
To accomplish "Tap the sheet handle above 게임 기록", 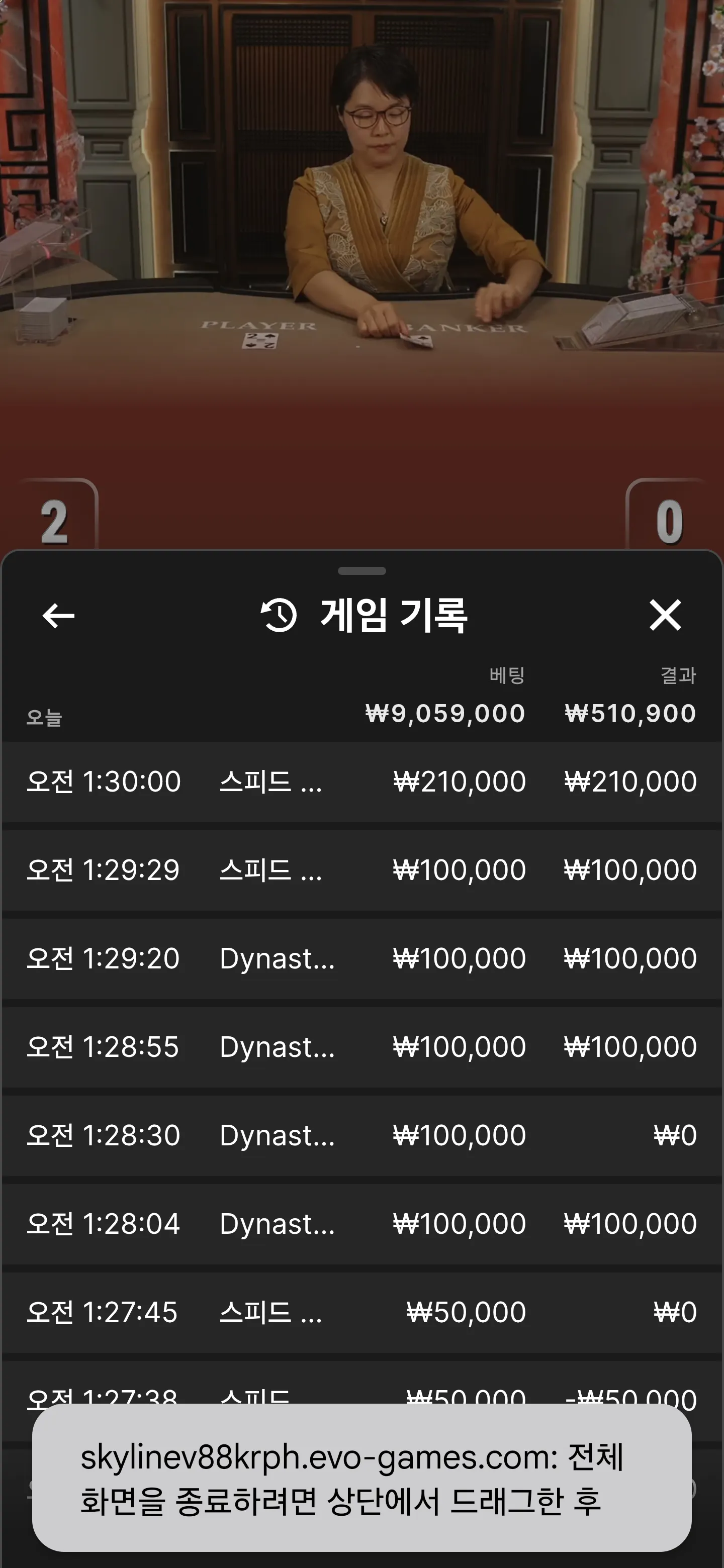I will click(x=361, y=571).
